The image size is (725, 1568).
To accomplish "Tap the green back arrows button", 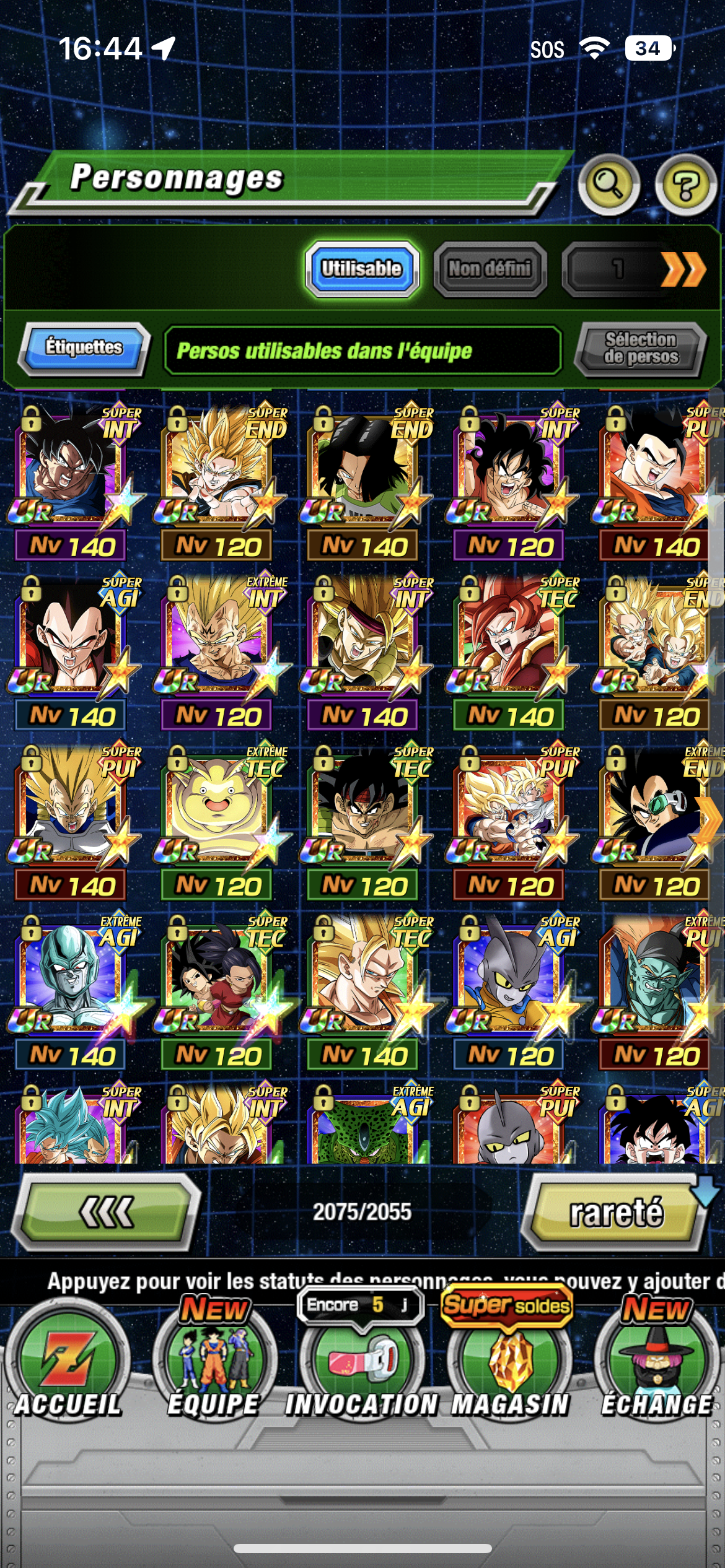I will [107, 1212].
